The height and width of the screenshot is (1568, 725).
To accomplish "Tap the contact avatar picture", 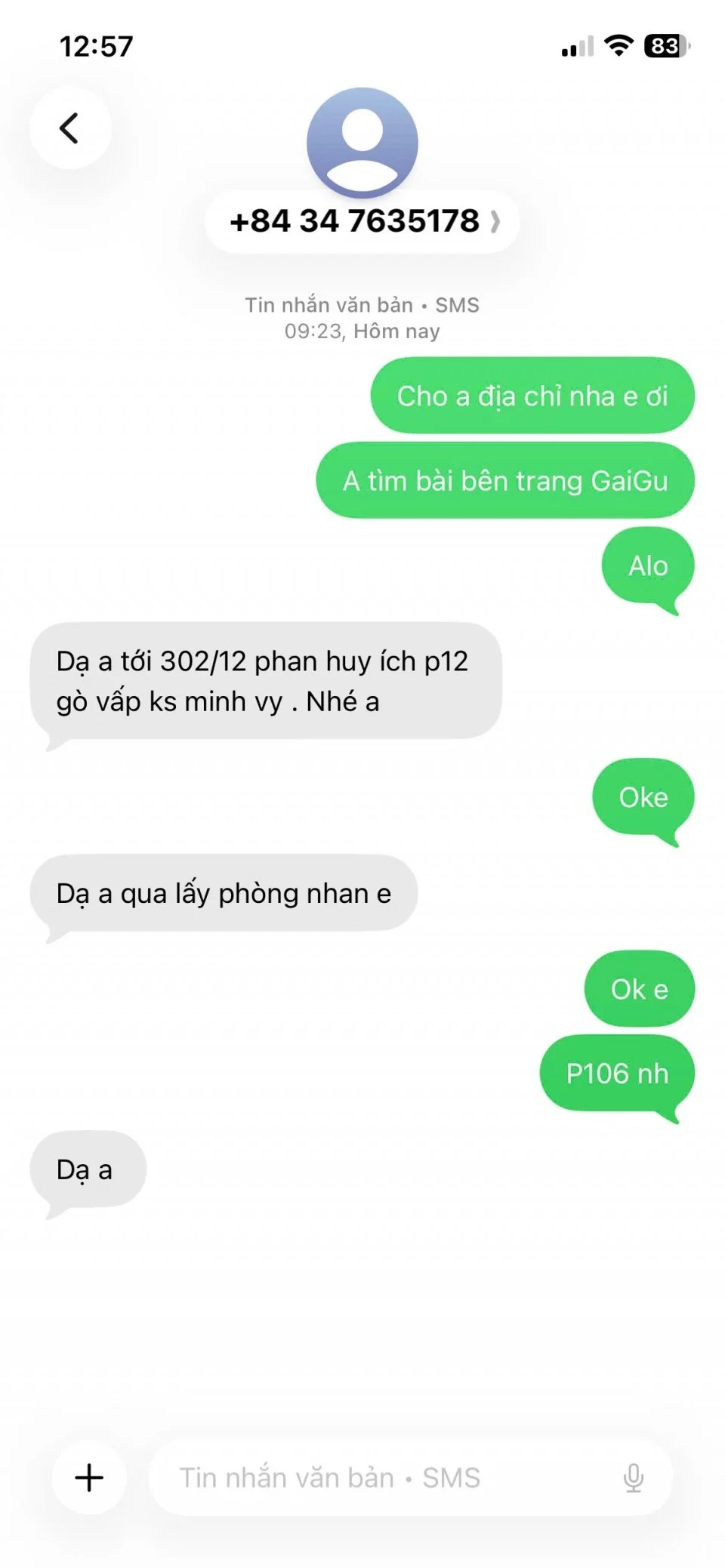I will pyautogui.click(x=362, y=142).
